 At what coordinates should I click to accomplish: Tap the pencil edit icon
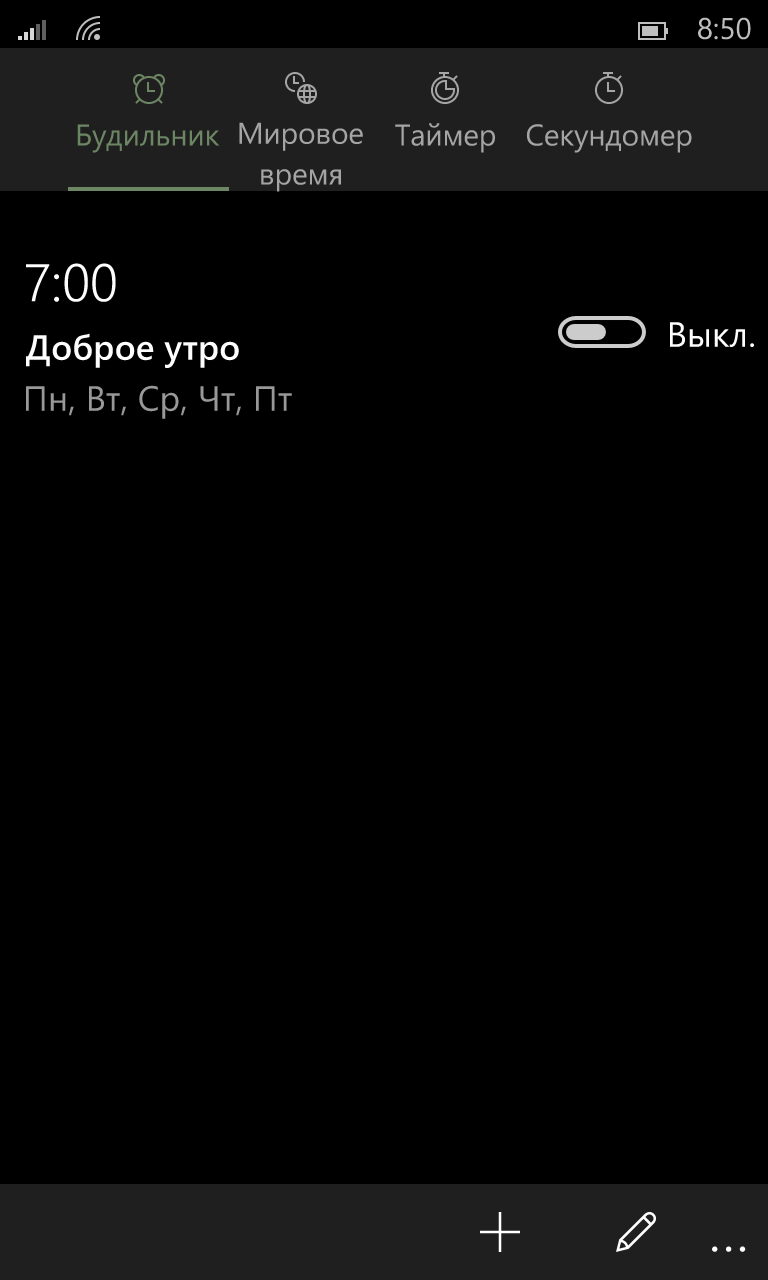(636, 1232)
